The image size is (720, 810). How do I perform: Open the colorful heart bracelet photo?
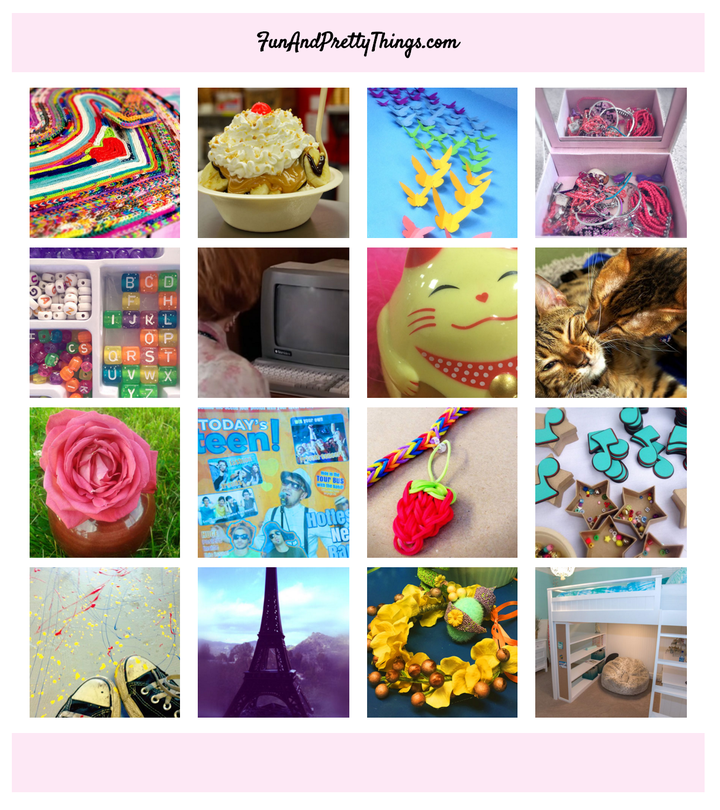[105, 162]
